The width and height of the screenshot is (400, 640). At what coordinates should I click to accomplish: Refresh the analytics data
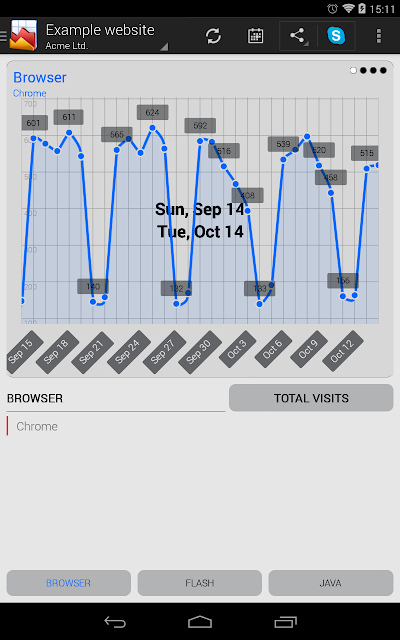213,36
